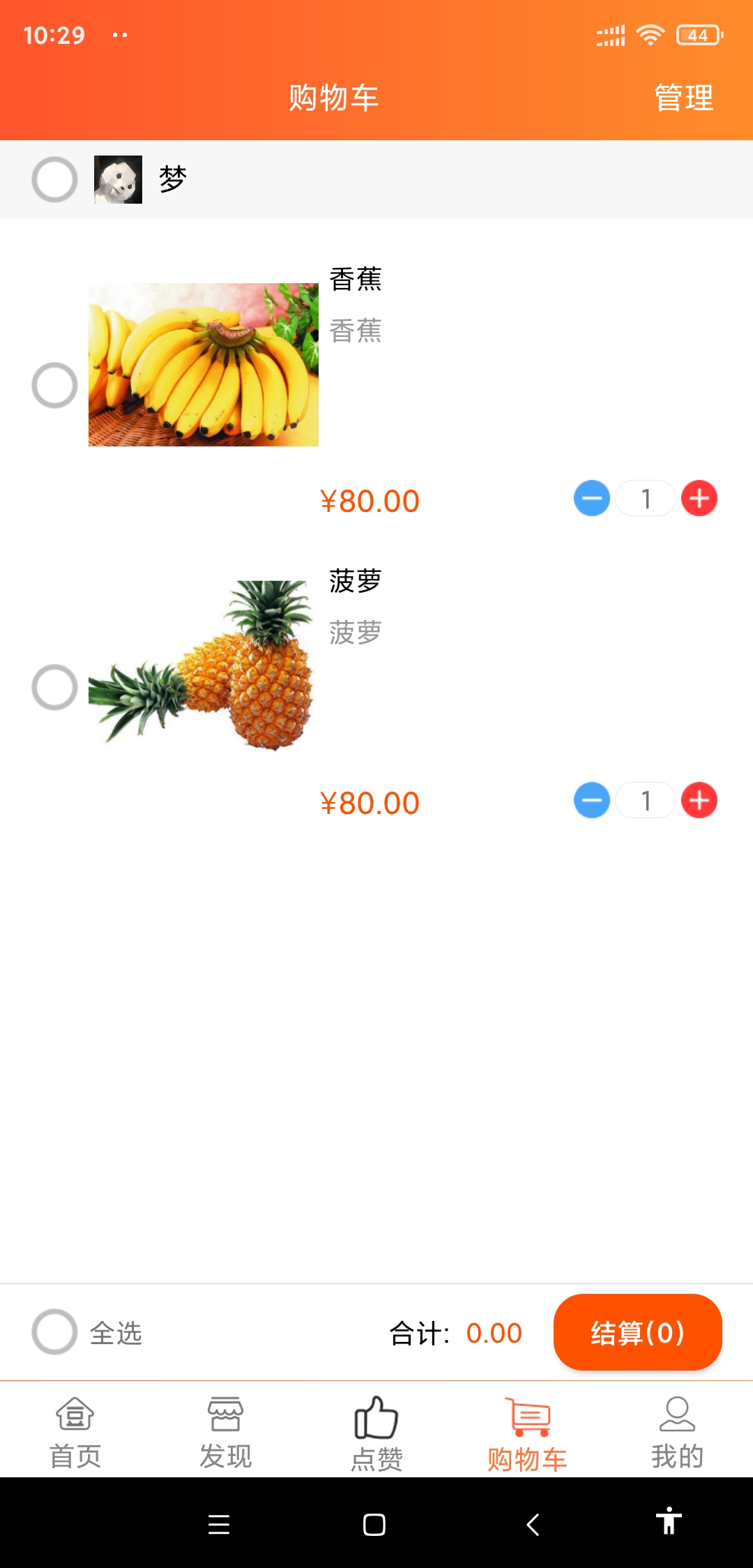
Task: Go back with the system back arrow
Action: [x=533, y=1525]
